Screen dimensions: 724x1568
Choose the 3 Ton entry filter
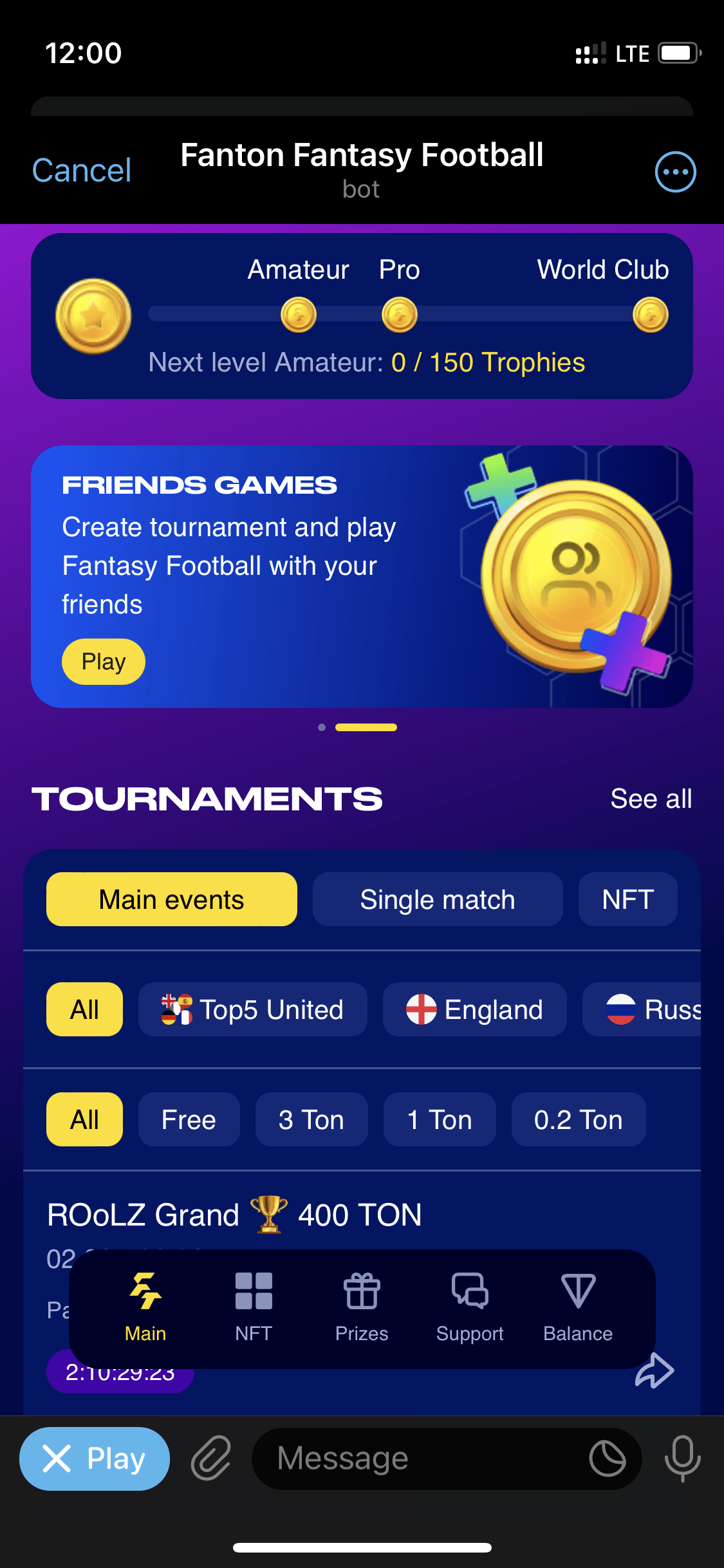(x=311, y=1119)
